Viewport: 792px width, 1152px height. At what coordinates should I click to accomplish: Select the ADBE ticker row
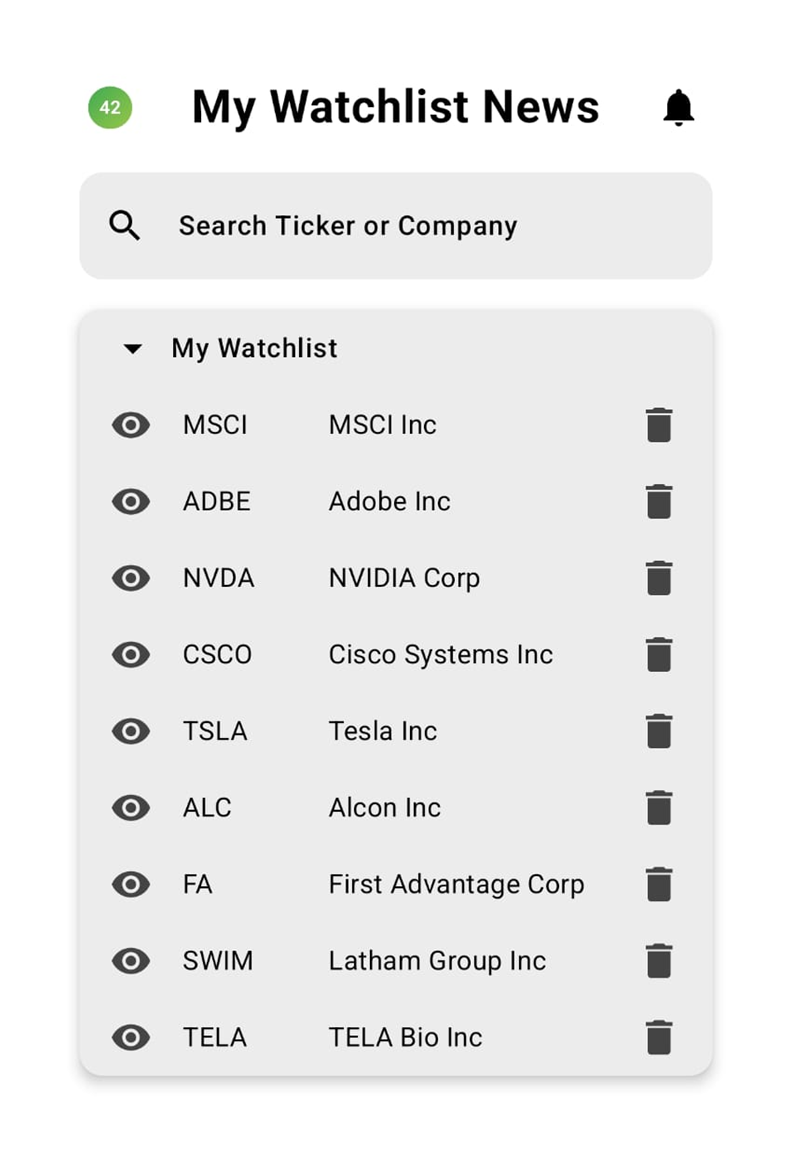click(x=216, y=501)
